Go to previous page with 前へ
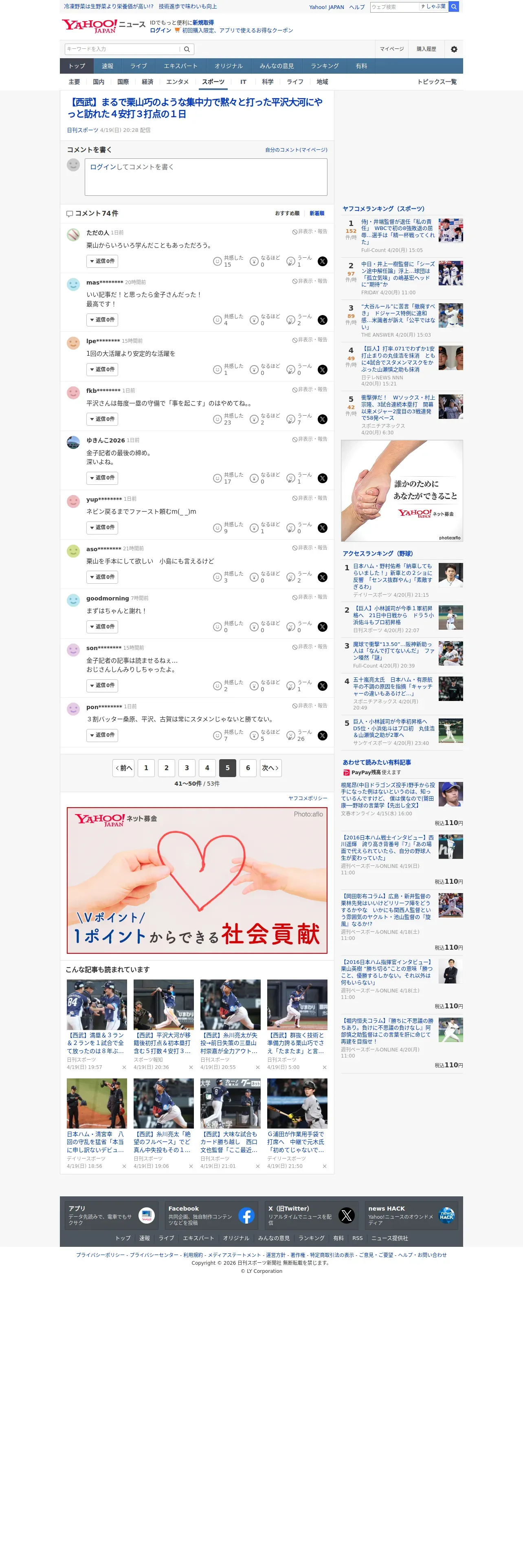523x1568 pixels. click(x=123, y=768)
